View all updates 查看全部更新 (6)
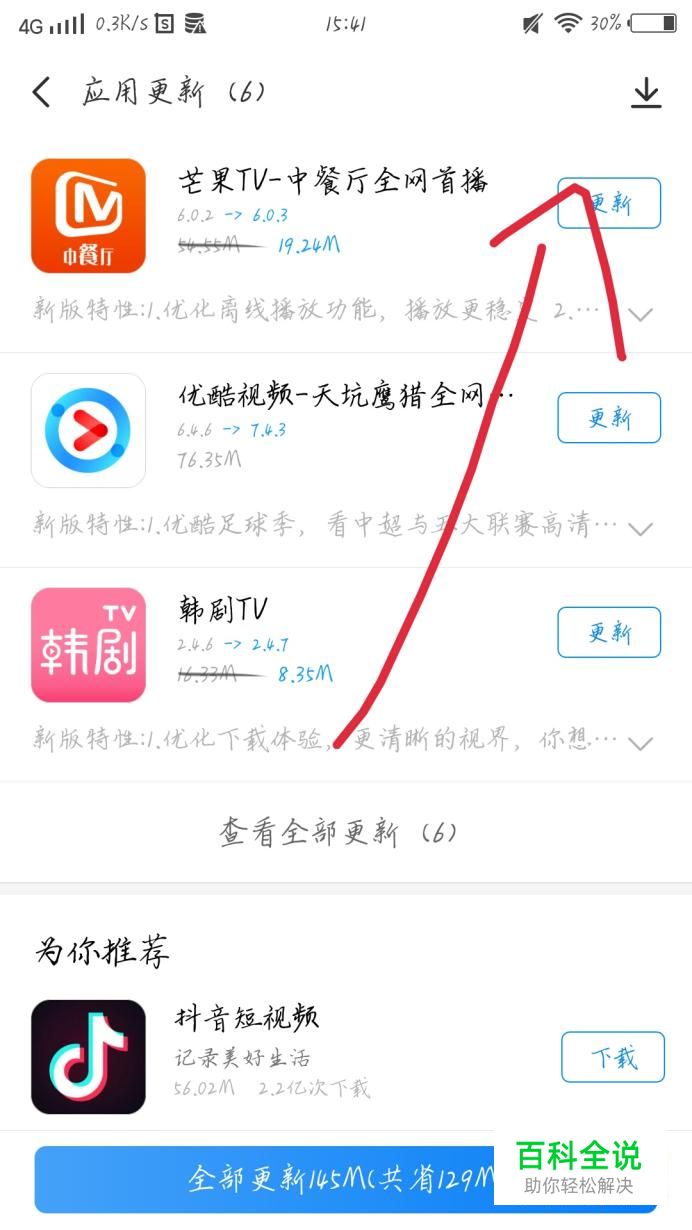The height and width of the screenshot is (1230, 692). pyautogui.click(x=338, y=833)
